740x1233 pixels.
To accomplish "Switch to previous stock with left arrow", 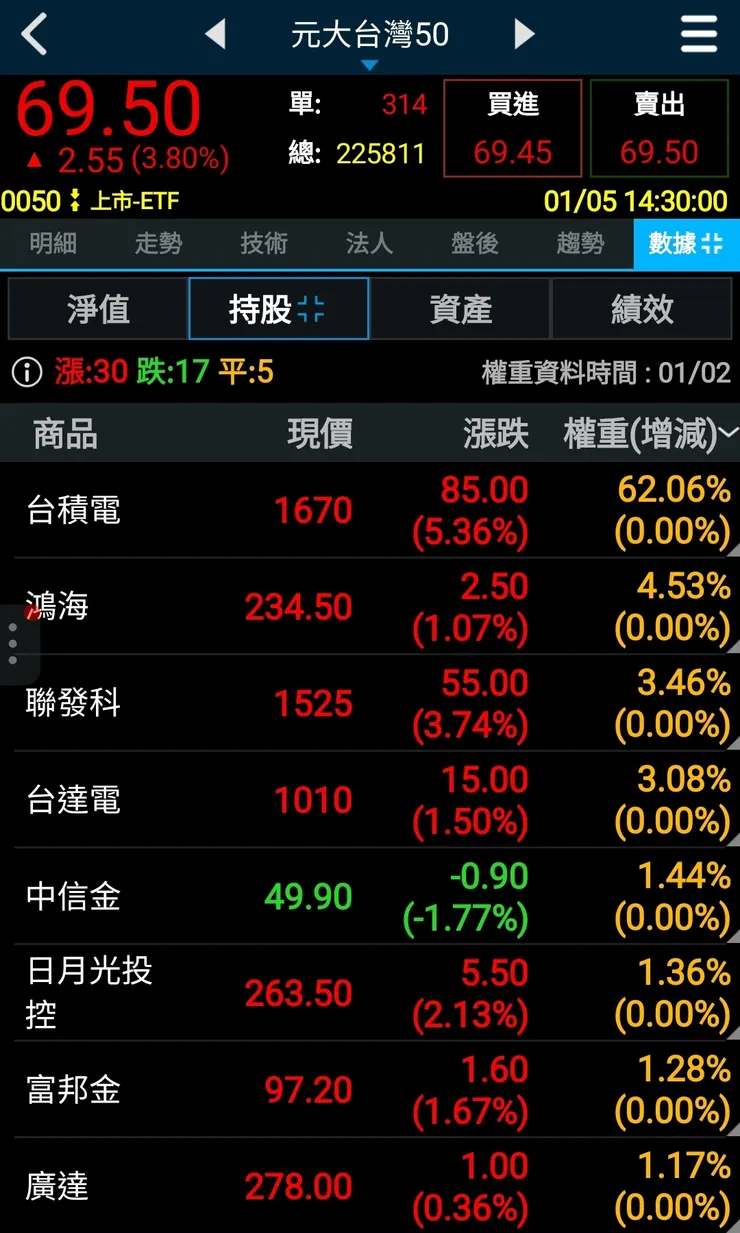I will click(x=218, y=32).
